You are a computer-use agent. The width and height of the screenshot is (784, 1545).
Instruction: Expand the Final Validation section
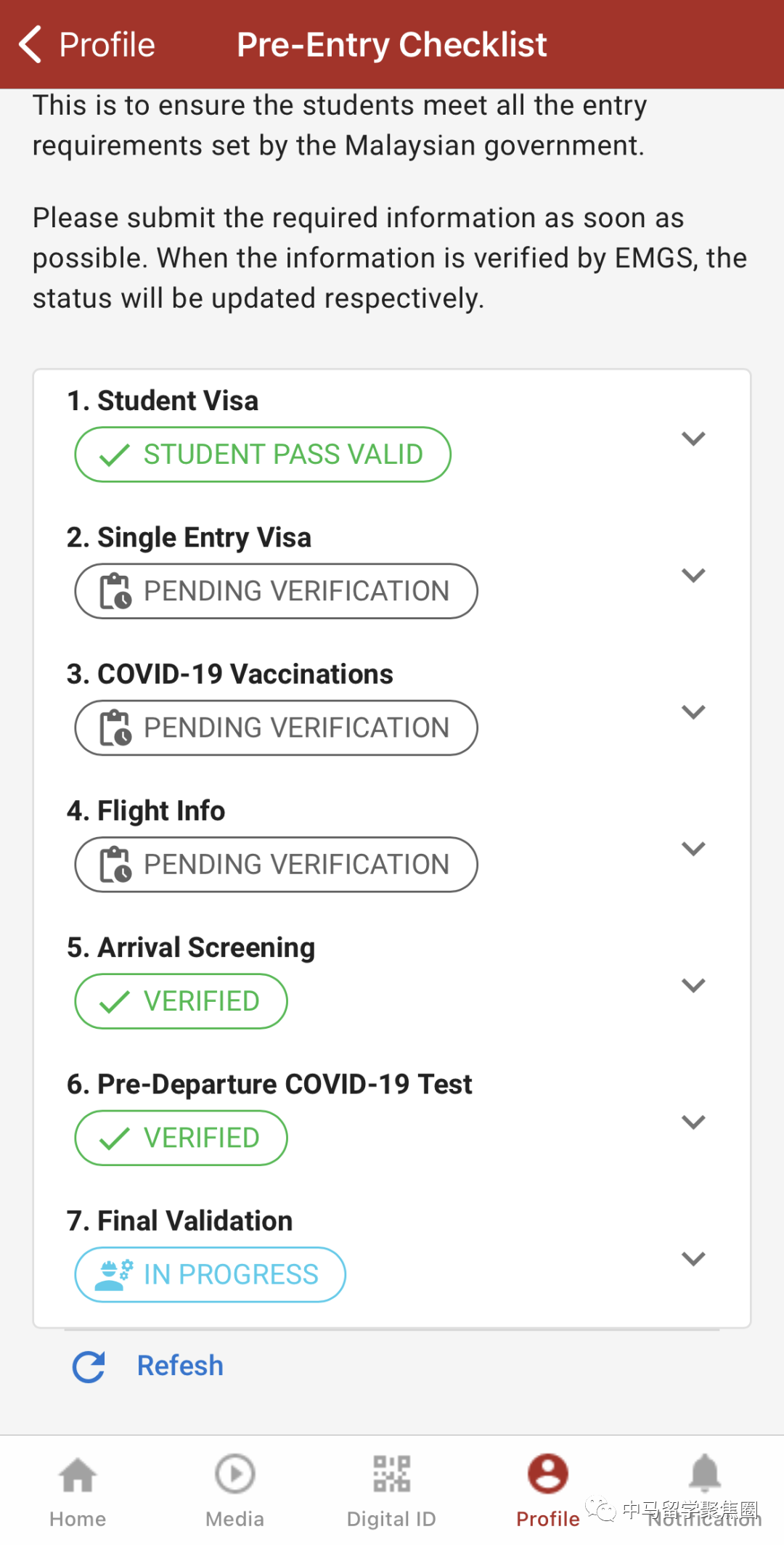(x=693, y=1259)
